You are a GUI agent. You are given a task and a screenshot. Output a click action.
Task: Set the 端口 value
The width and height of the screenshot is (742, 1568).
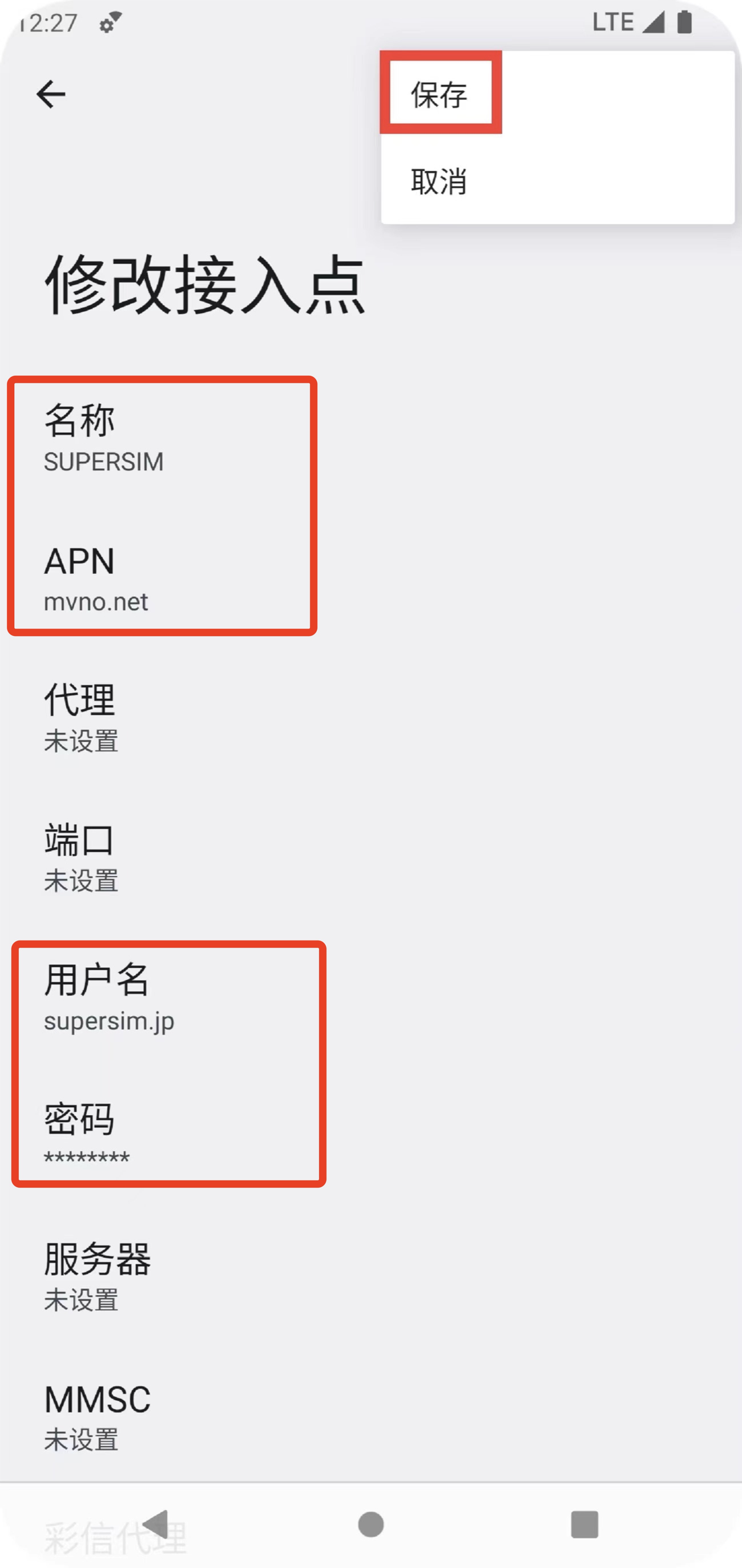click(x=371, y=857)
